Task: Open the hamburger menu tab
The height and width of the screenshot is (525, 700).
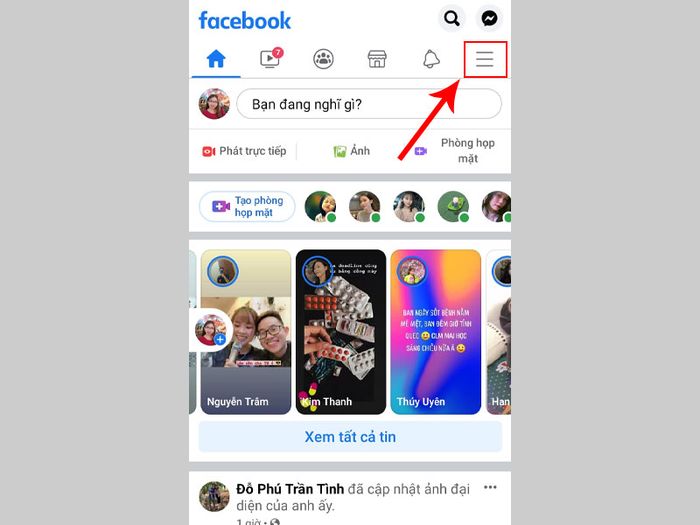Action: coord(485,60)
